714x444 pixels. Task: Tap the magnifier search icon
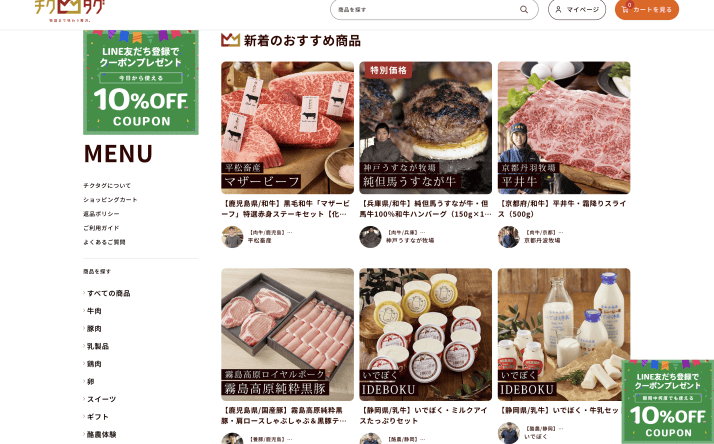523,9
